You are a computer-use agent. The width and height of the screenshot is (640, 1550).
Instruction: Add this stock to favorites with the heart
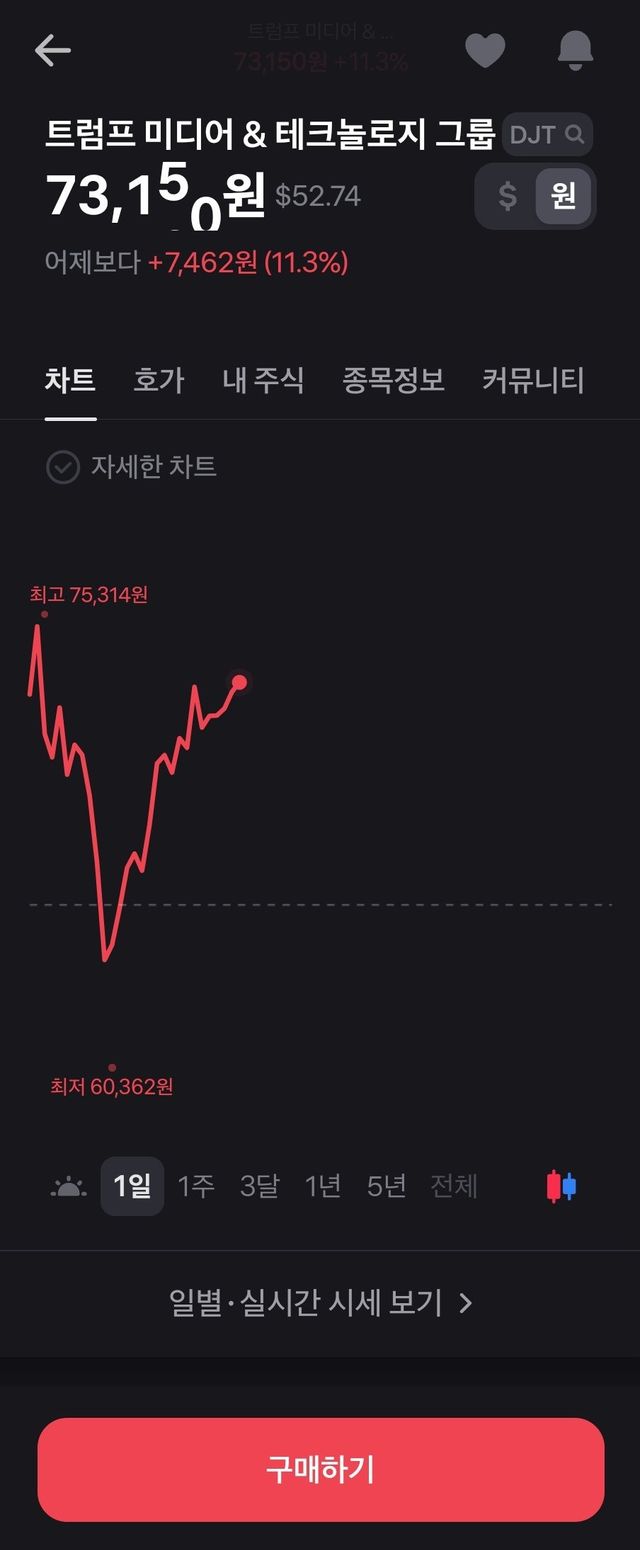tap(485, 50)
